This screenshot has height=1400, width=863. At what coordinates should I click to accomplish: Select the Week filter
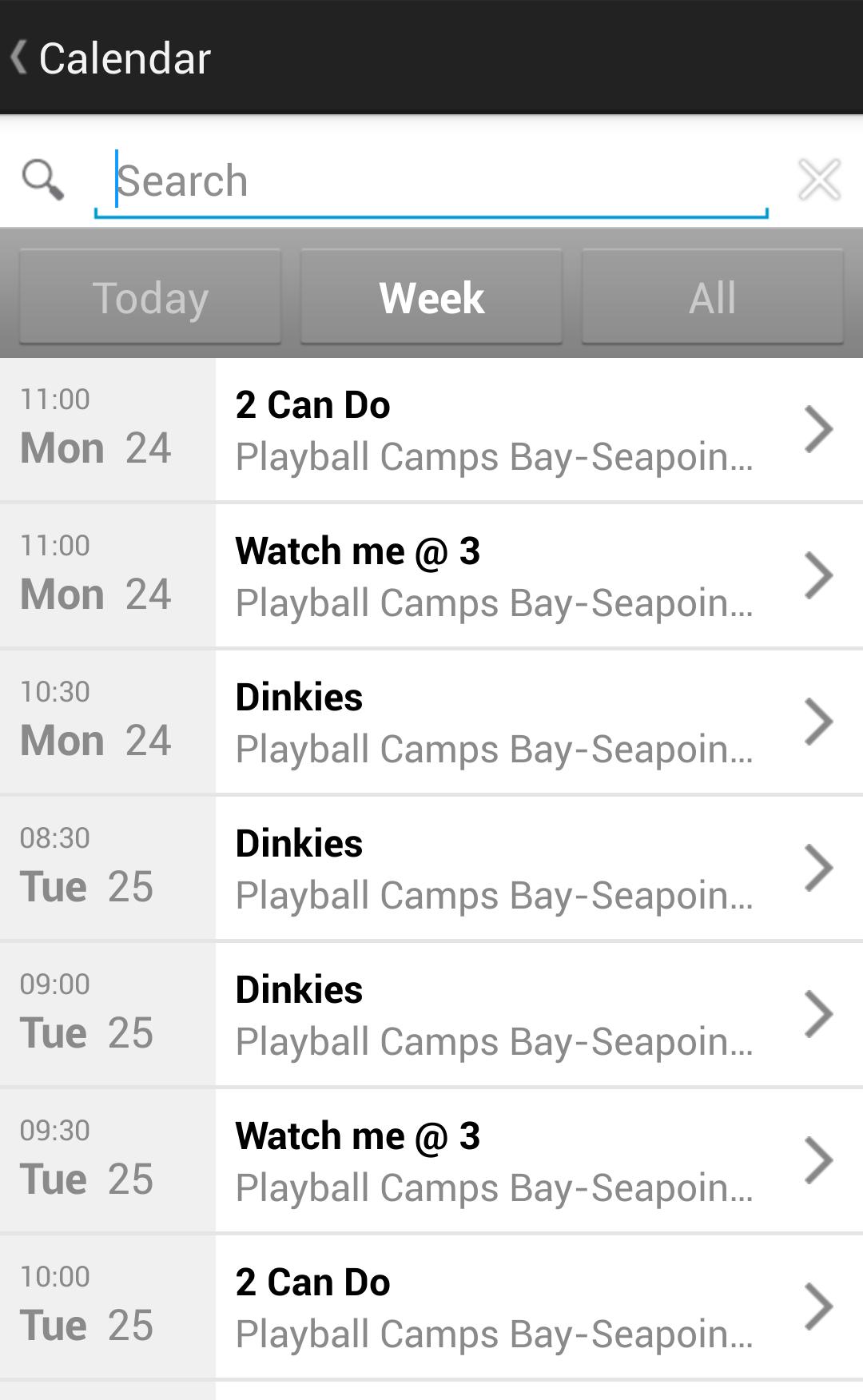pos(431,297)
